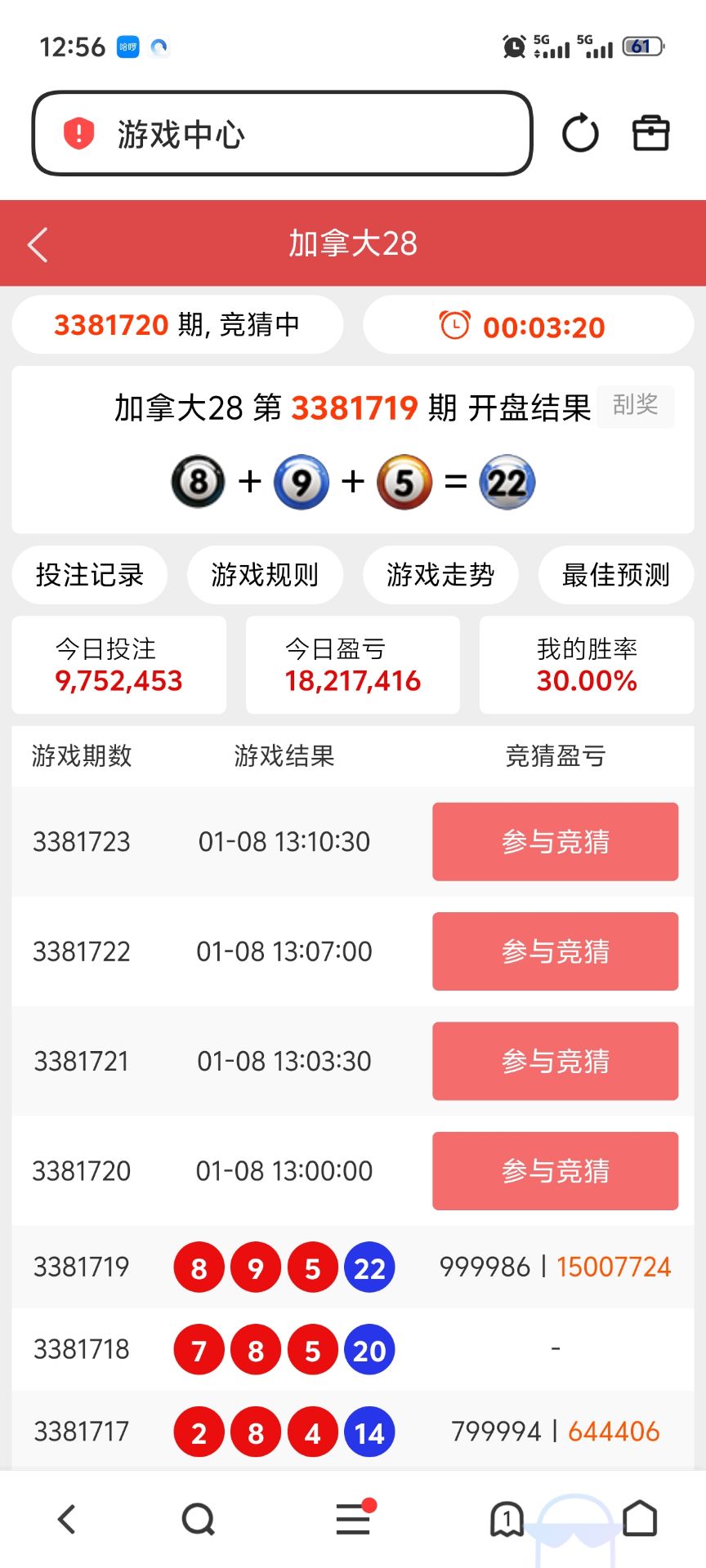Switch to the 投注记录 tab
Image resolution: width=706 pixels, height=1568 pixels.
tap(89, 575)
